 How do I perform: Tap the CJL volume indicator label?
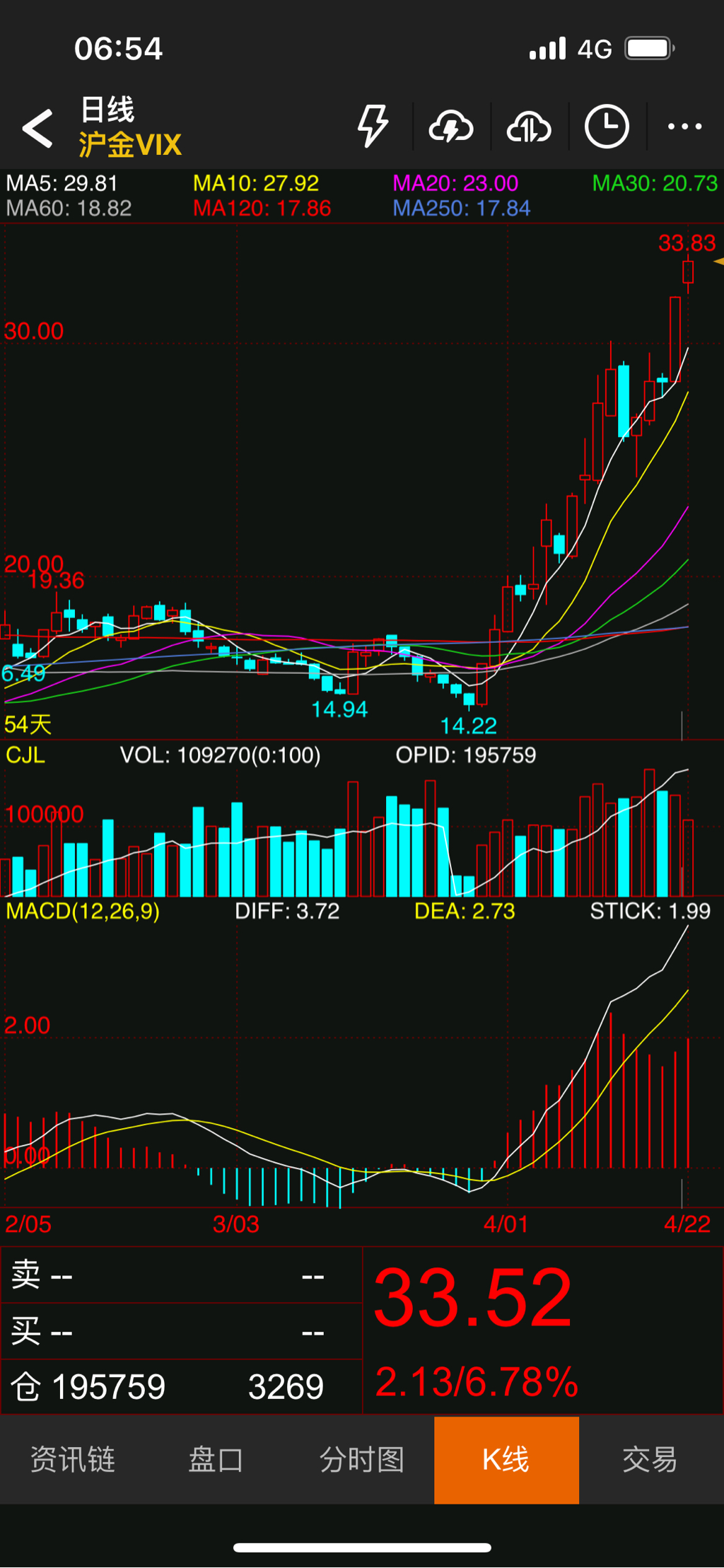[25, 755]
